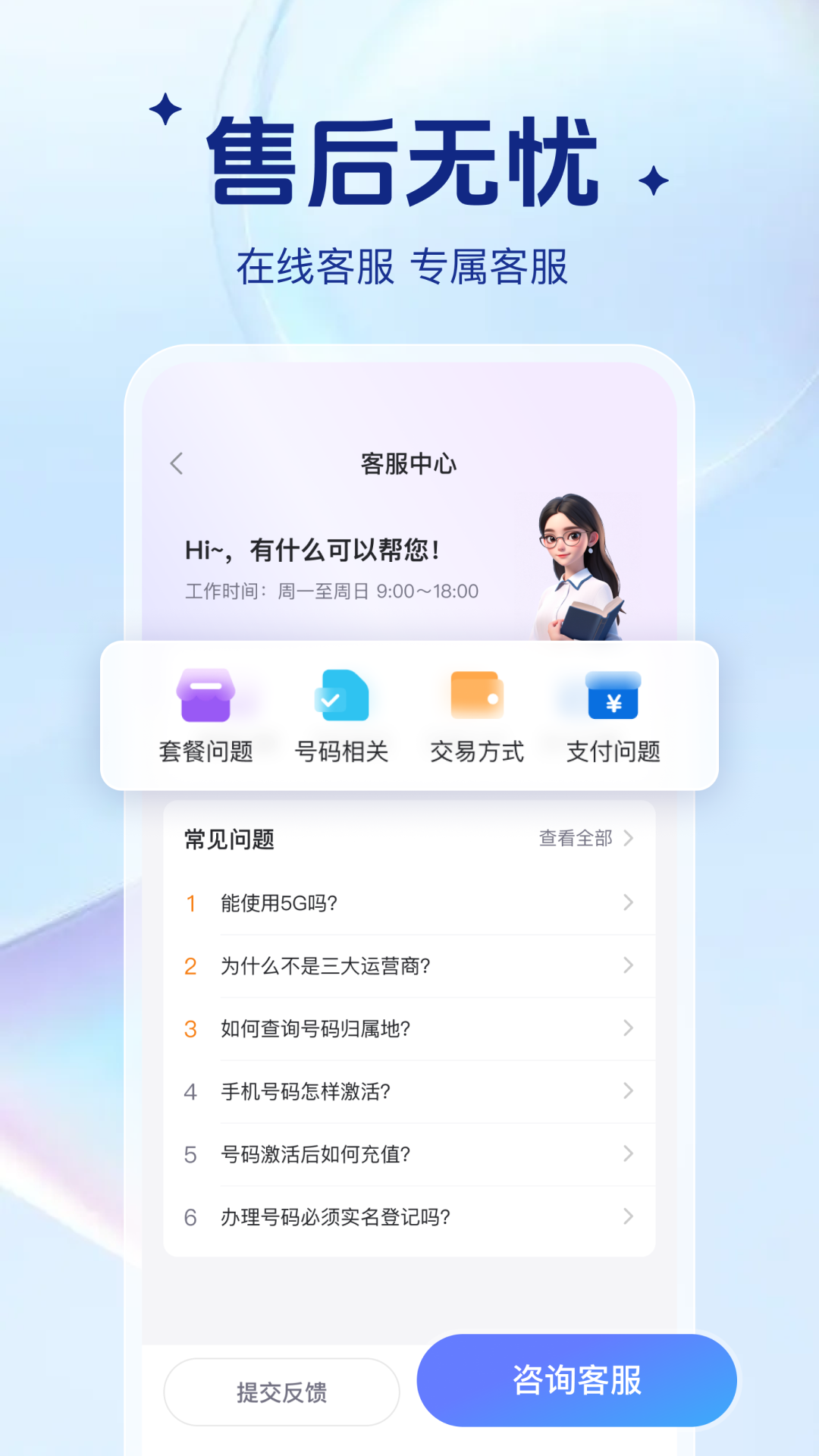The width and height of the screenshot is (819, 1456).
Task: Select the 客服中心 title bar
Action: point(409,463)
